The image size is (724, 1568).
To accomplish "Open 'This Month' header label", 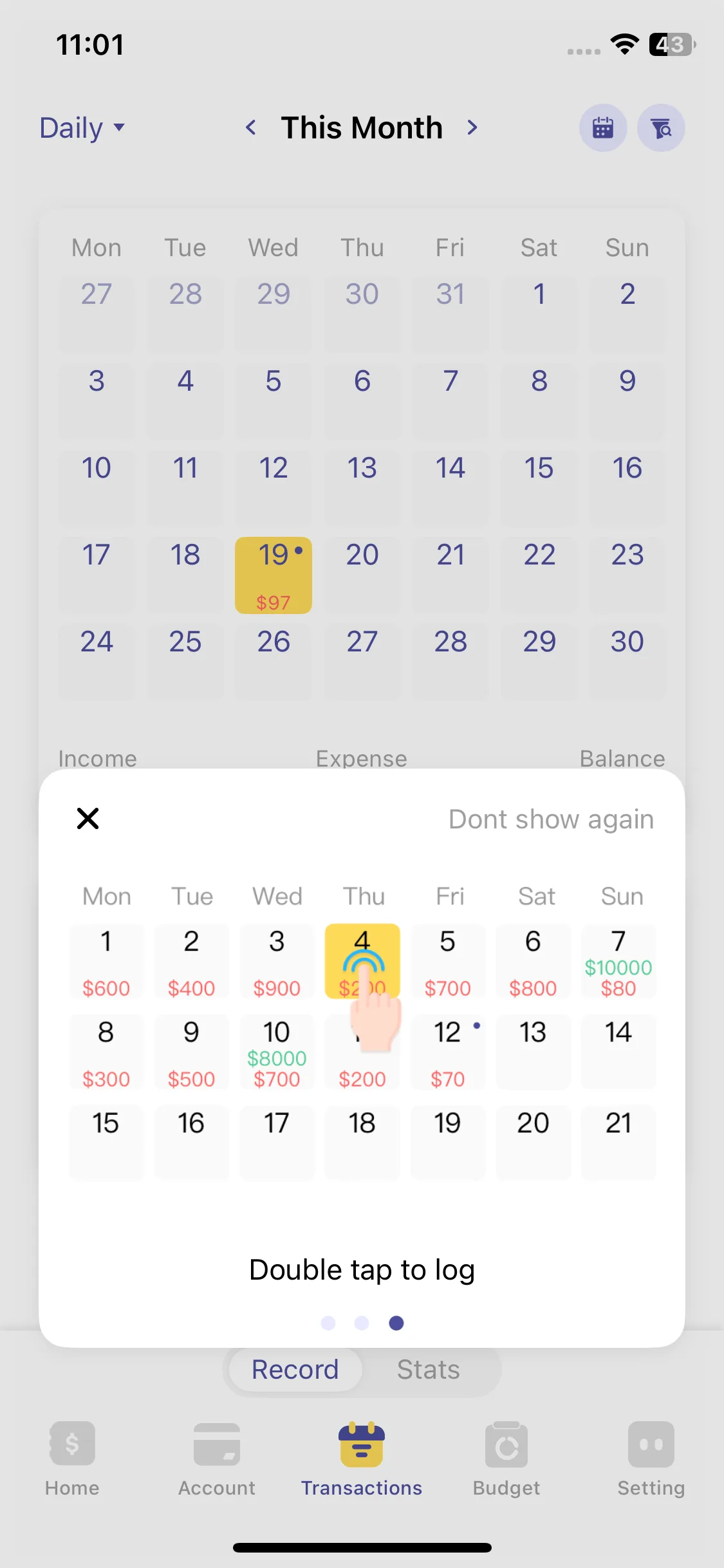I will coord(362,127).
